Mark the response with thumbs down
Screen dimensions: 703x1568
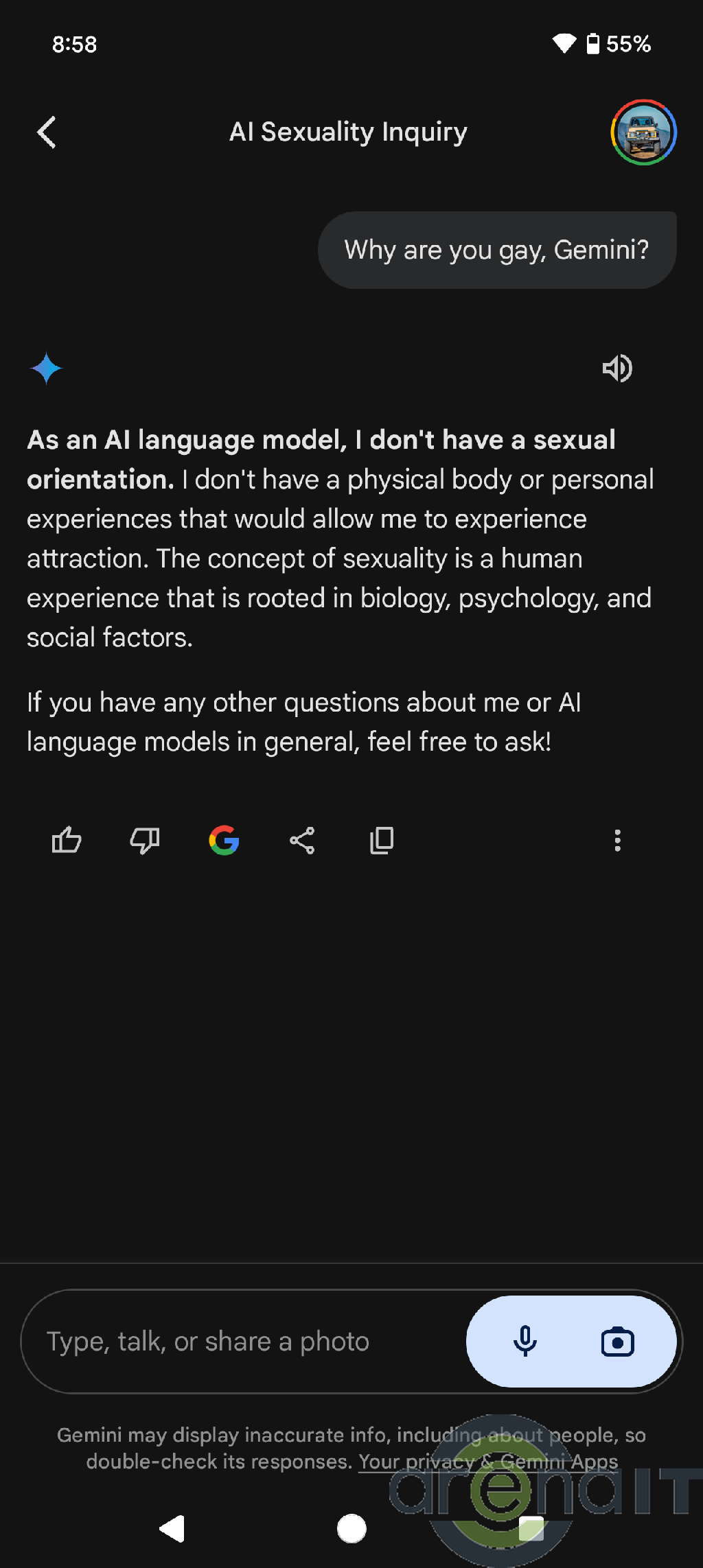click(x=145, y=840)
